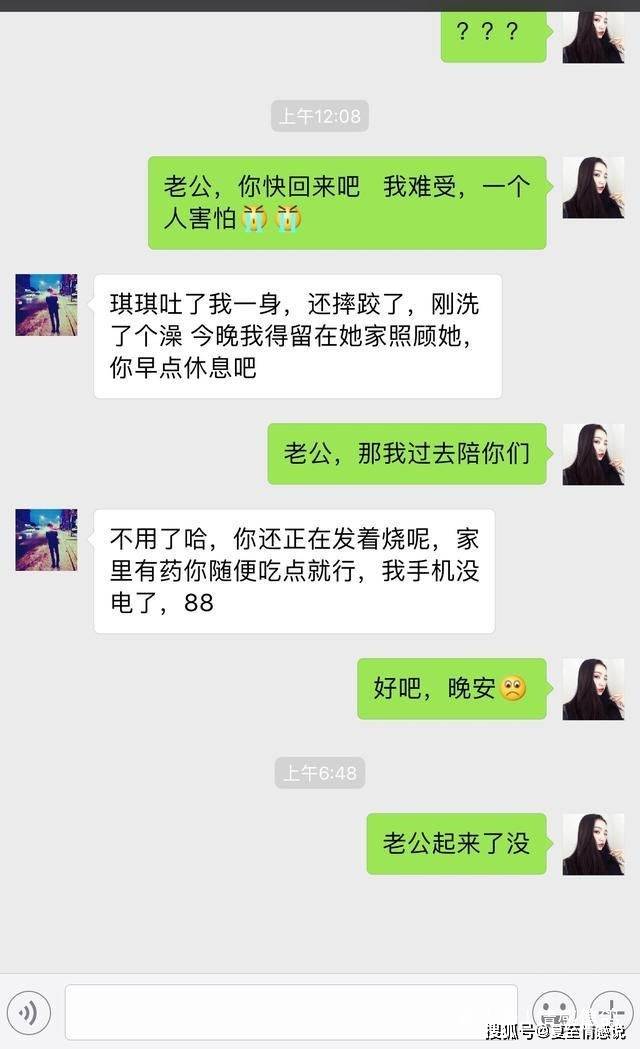The width and height of the screenshot is (640, 1049).
Task: Switch to voice message input
Action: pos(29,1012)
